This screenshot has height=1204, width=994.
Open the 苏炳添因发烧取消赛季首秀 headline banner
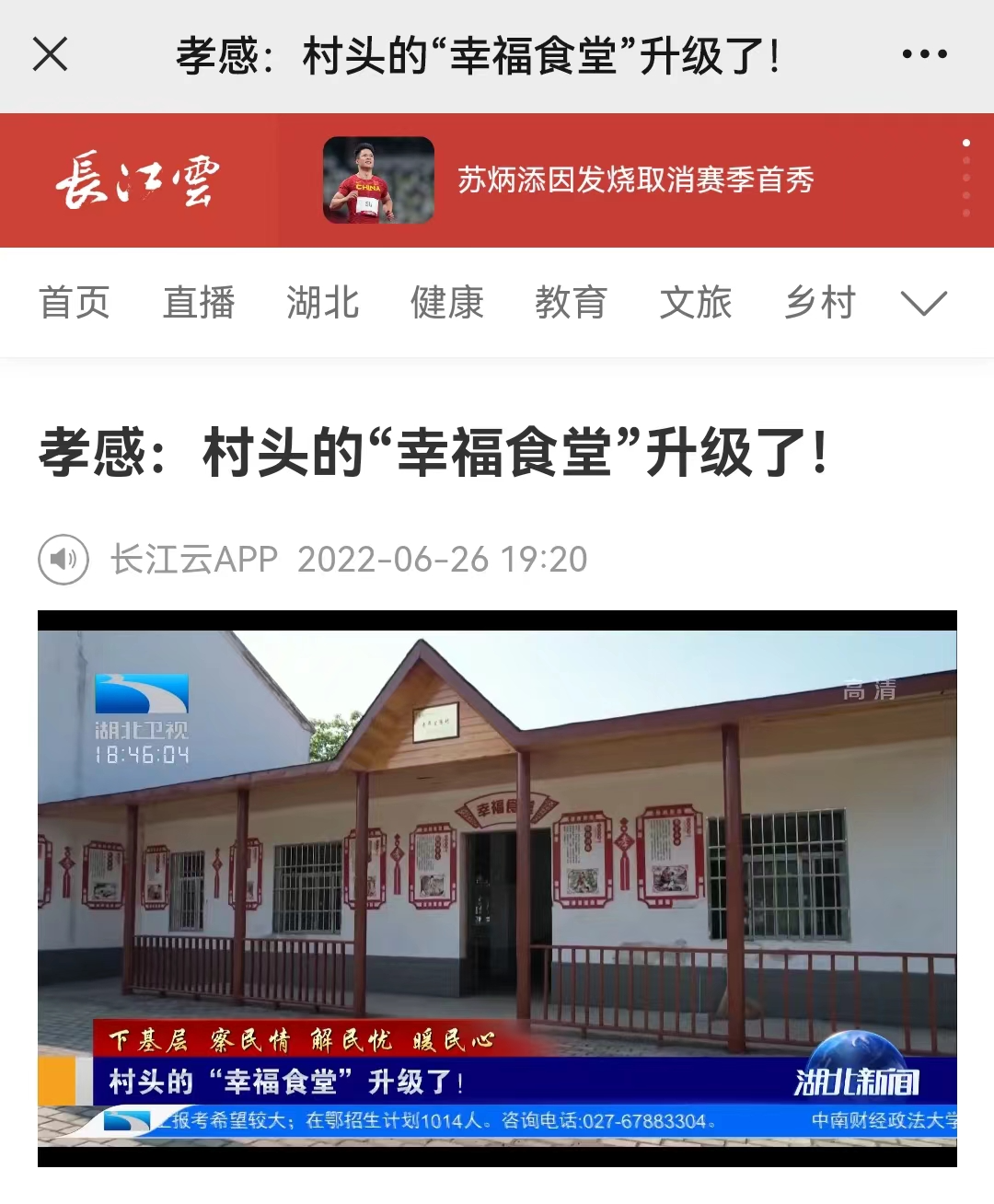(x=635, y=180)
